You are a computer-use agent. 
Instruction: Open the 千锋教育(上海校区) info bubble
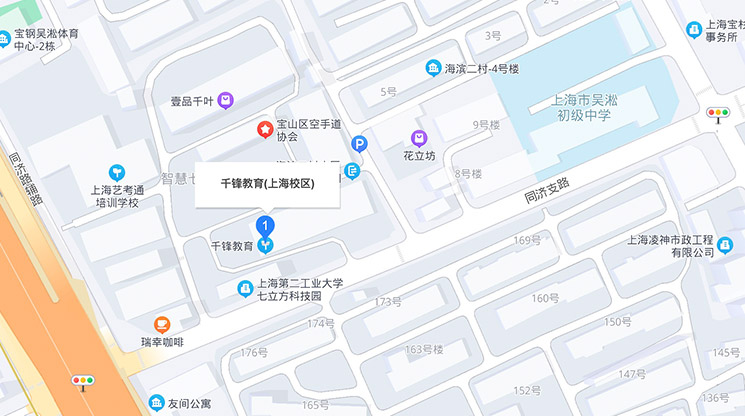coord(267,184)
